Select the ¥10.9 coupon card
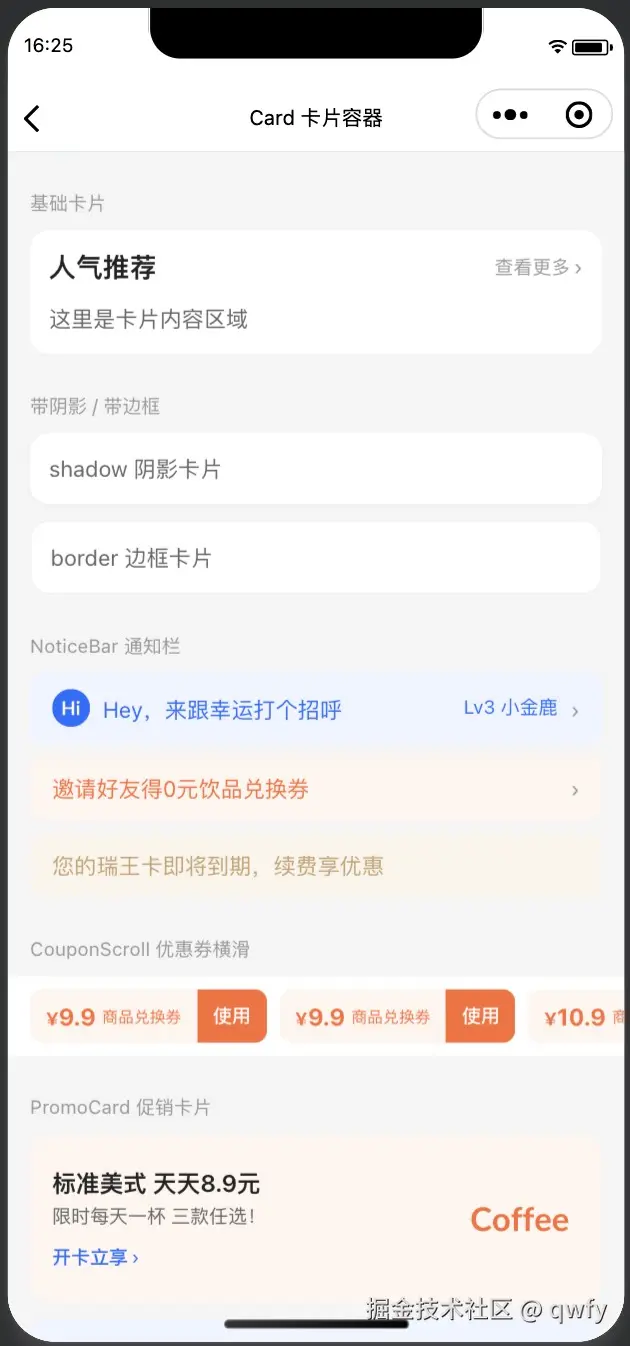This screenshot has width=630, height=1346. coord(577,1017)
